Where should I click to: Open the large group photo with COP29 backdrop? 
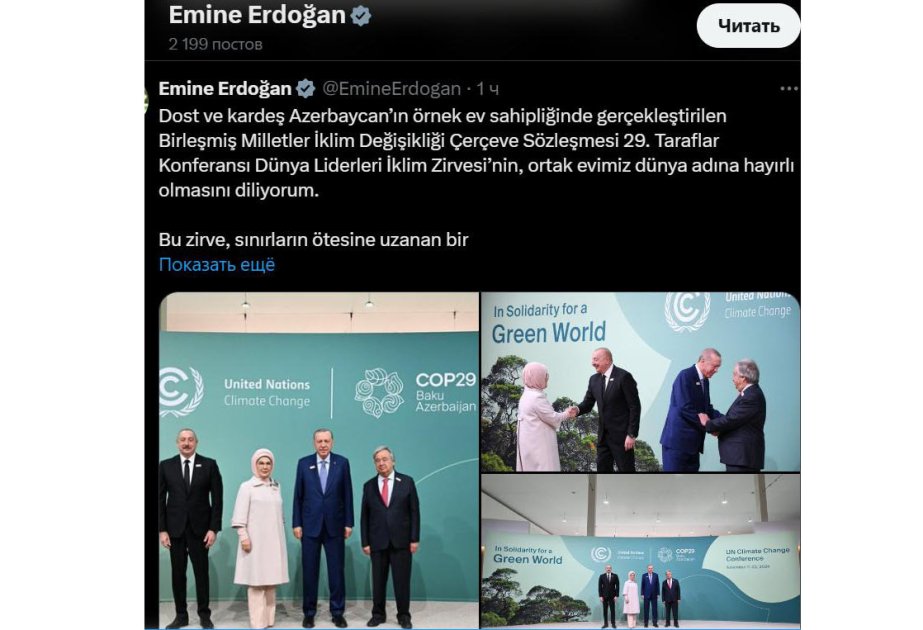[x=318, y=460]
